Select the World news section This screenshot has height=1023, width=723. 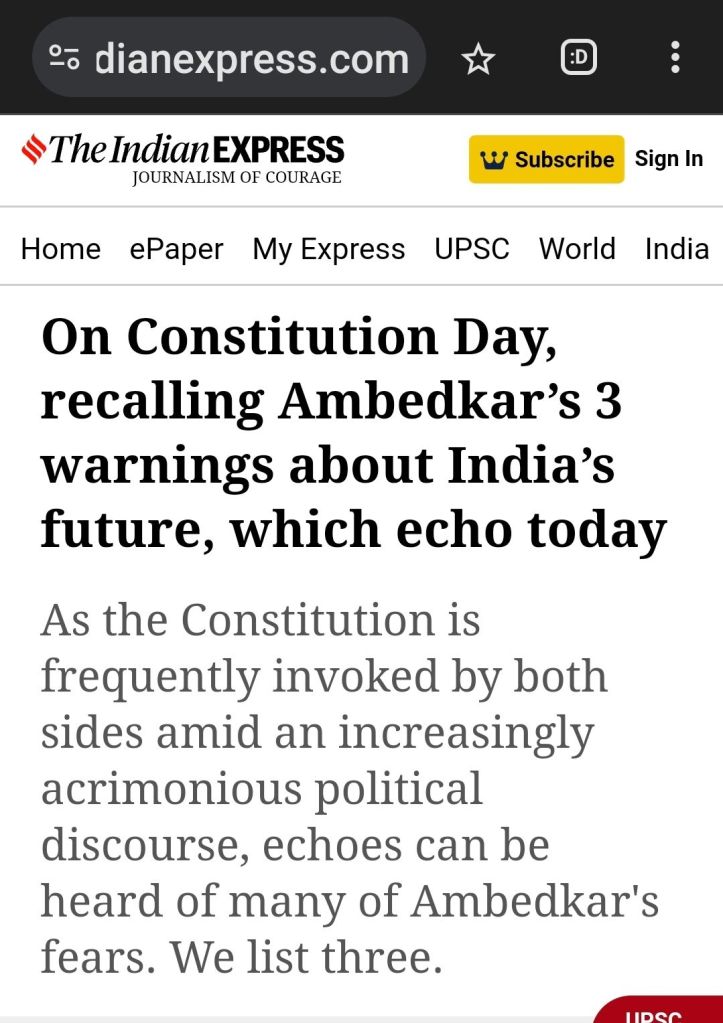577,248
